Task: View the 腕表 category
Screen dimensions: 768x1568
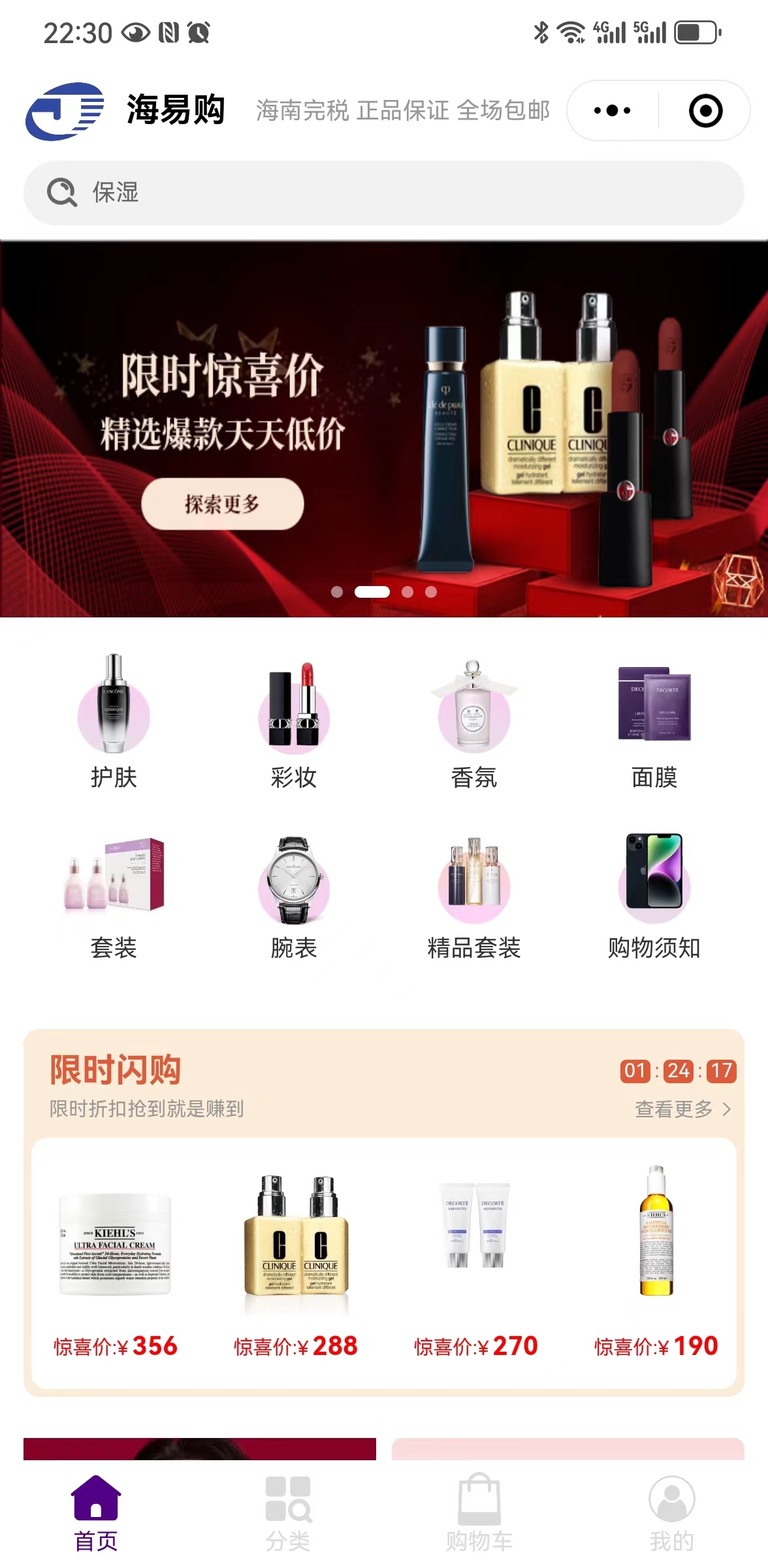Action: click(294, 895)
